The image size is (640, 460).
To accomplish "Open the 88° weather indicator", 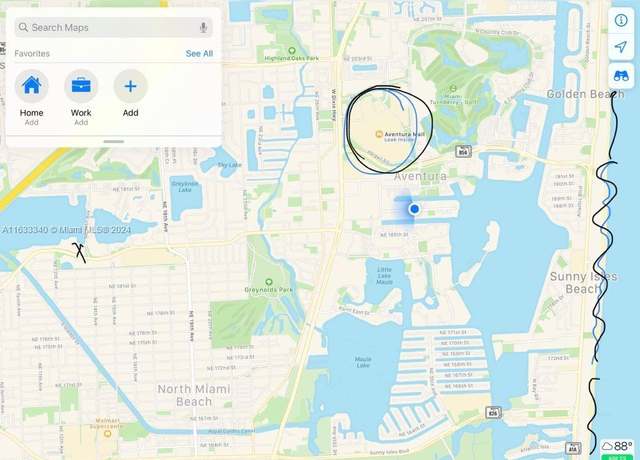I will pos(616,446).
